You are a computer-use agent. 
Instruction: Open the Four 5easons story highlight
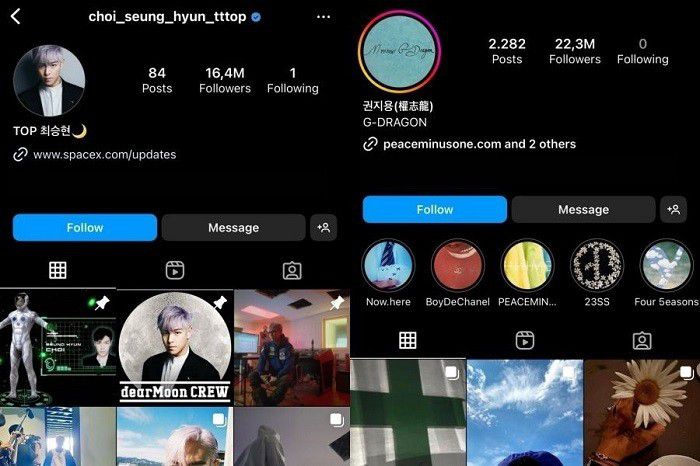point(667,266)
